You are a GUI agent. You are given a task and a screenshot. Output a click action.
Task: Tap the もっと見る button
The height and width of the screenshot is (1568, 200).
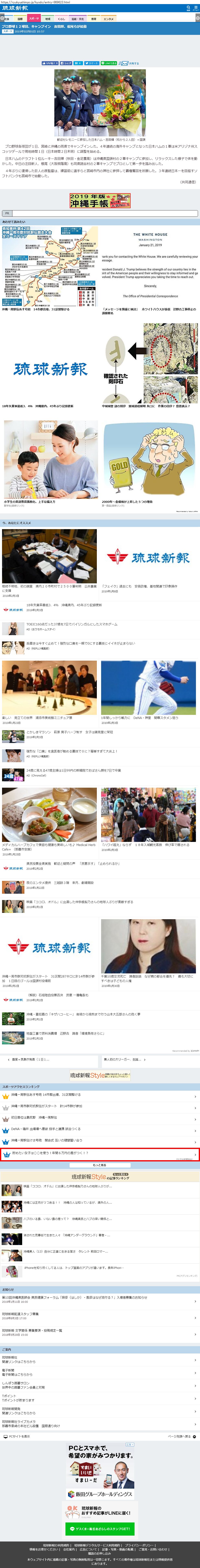100,1165
